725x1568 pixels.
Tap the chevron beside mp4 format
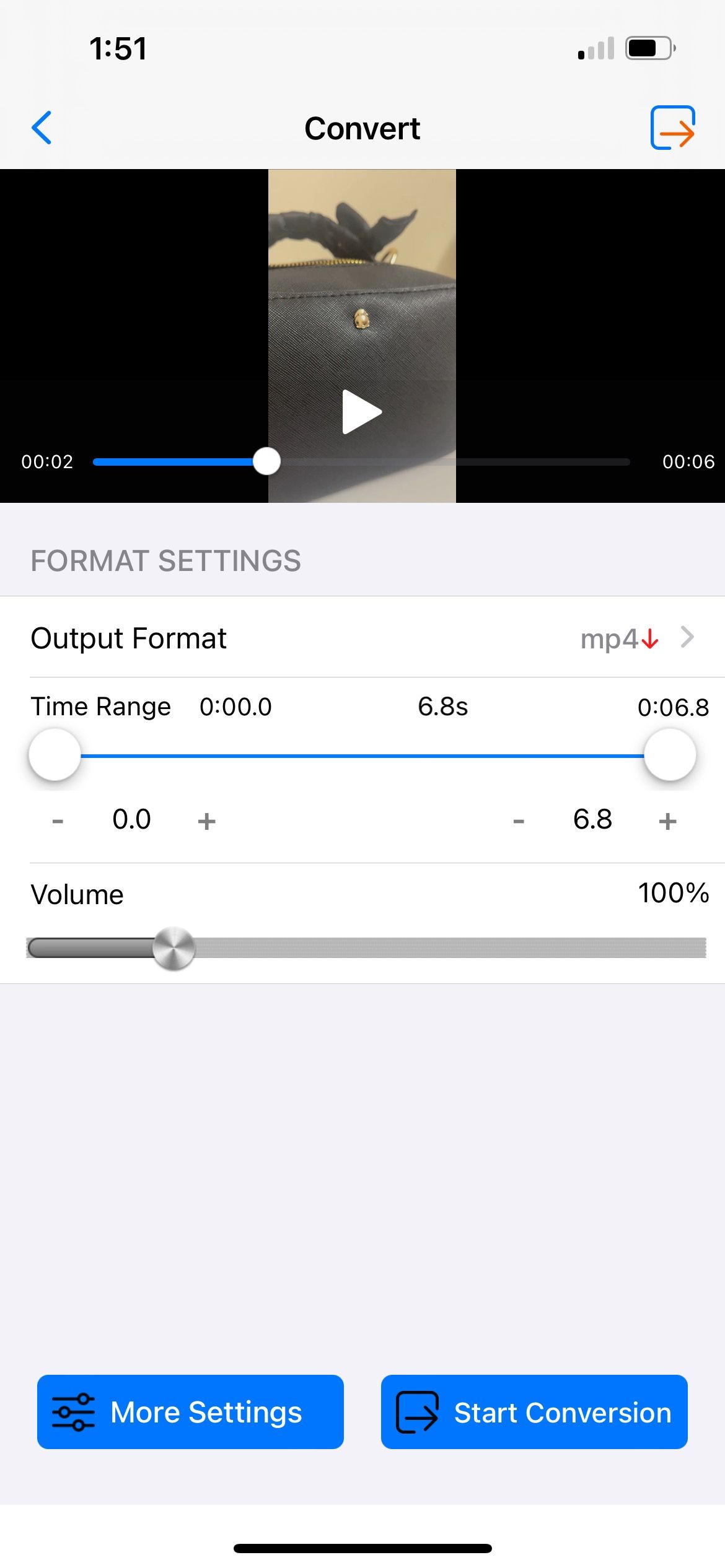(x=687, y=638)
